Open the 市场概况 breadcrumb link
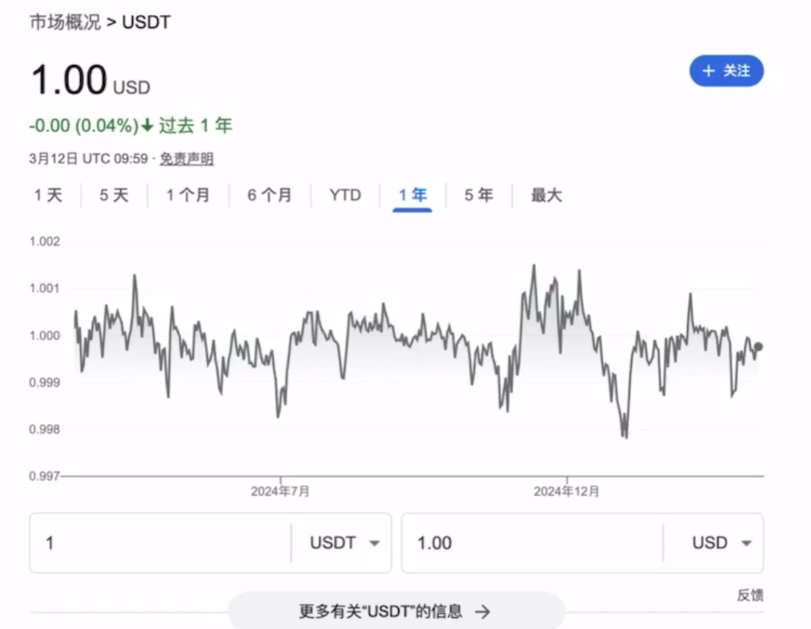This screenshot has width=811, height=629. point(65,21)
